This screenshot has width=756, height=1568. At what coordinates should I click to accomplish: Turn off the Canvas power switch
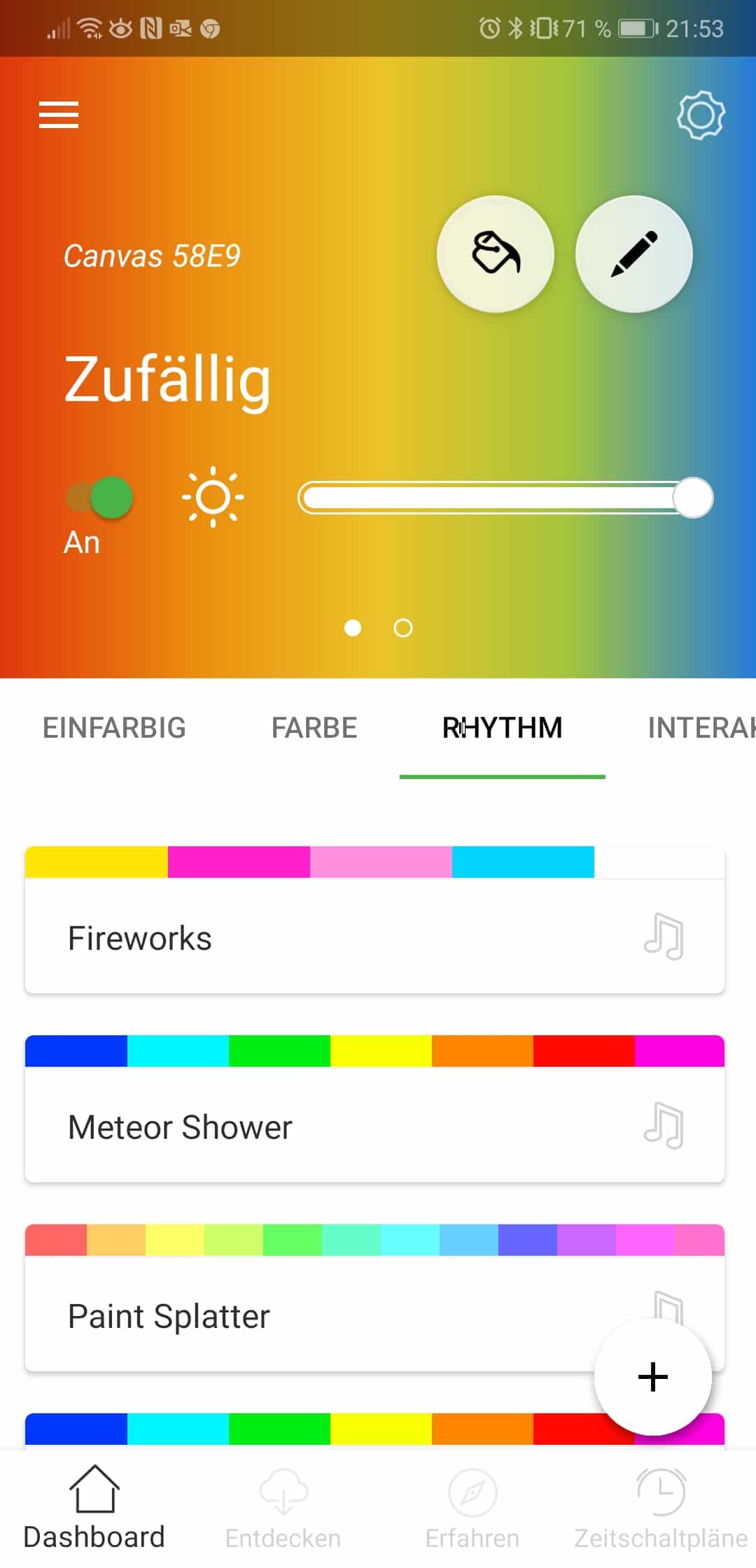(100, 498)
